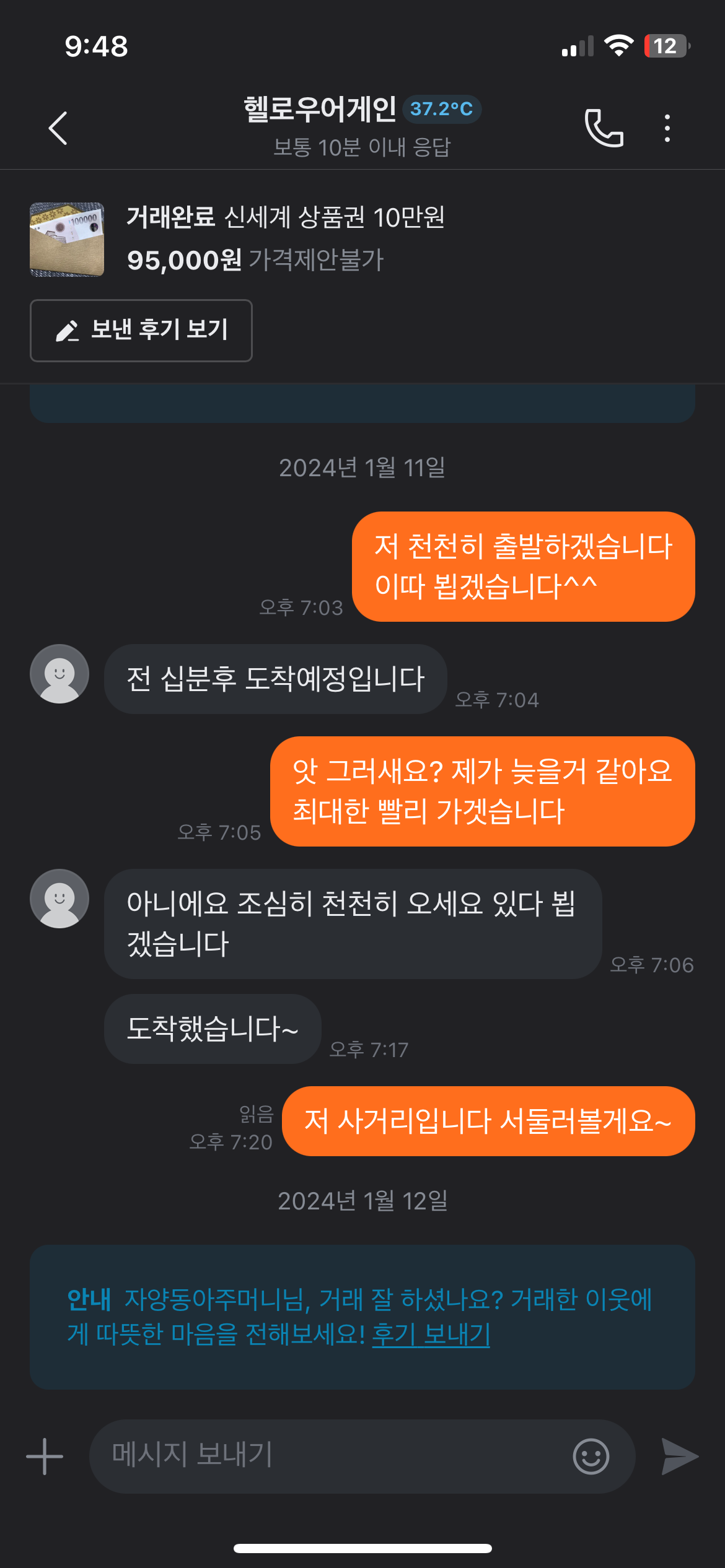Open the profile avatar beside 전 십분후 도착예정입니다
The image size is (725, 1568).
[59, 674]
